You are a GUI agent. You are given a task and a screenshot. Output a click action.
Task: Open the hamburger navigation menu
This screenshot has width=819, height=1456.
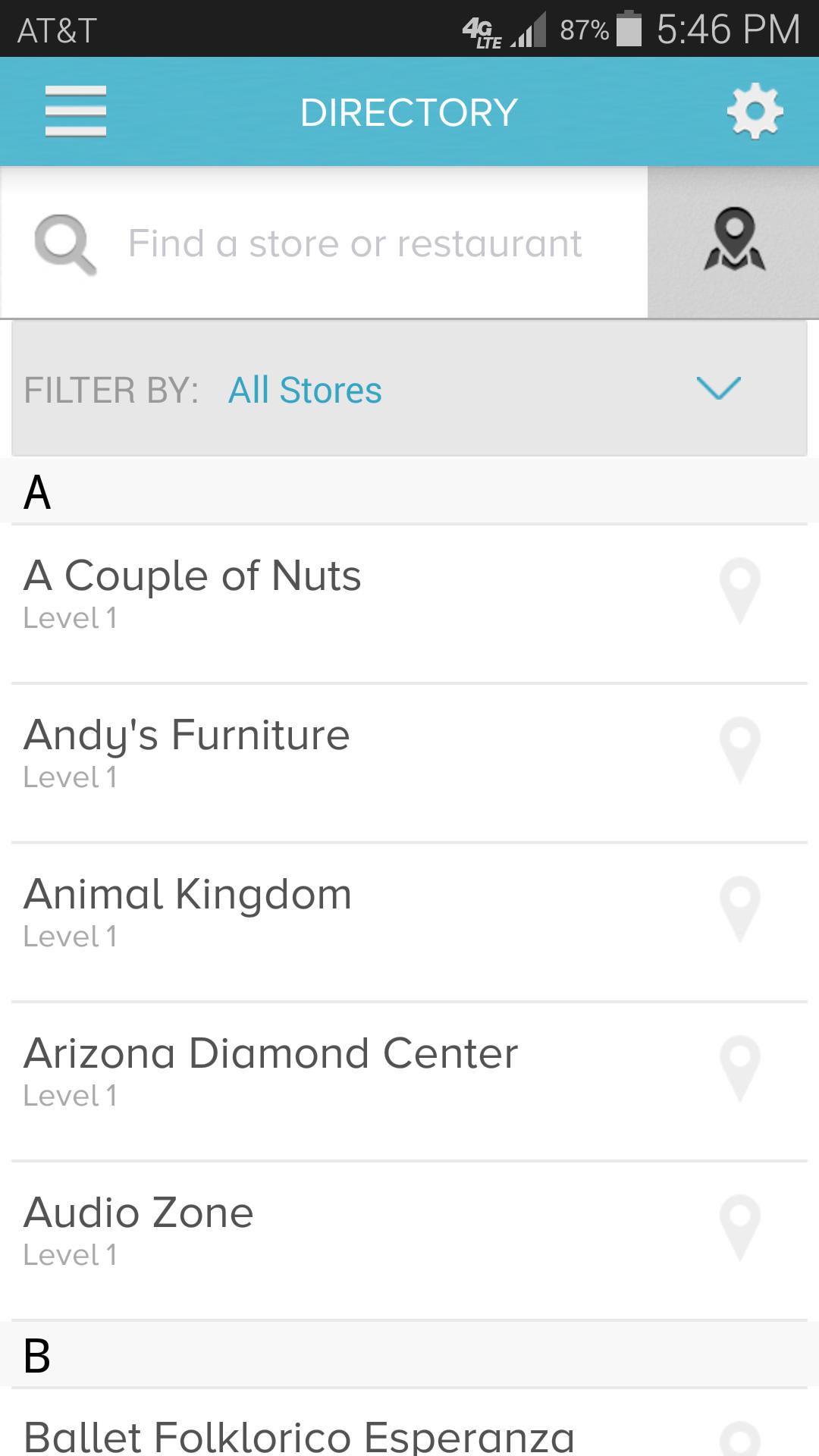[x=75, y=111]
